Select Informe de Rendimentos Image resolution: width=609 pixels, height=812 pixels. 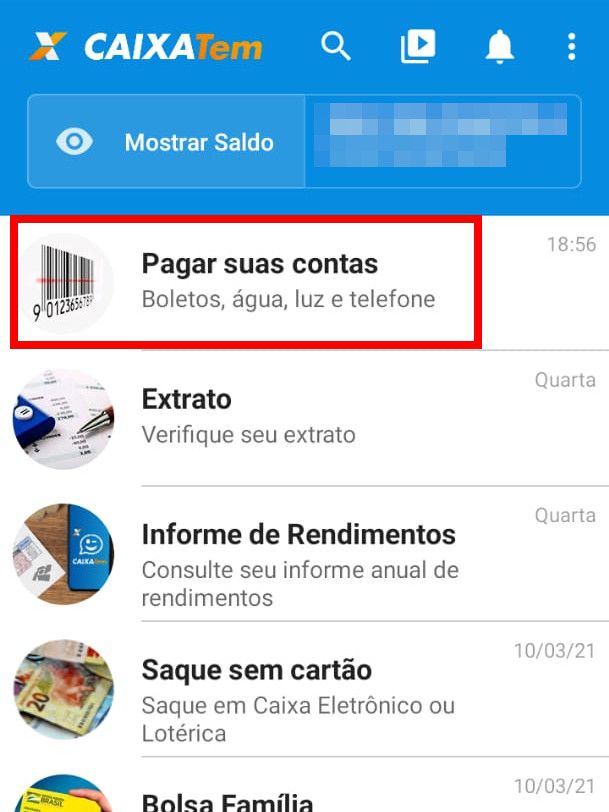click(298, 550)
